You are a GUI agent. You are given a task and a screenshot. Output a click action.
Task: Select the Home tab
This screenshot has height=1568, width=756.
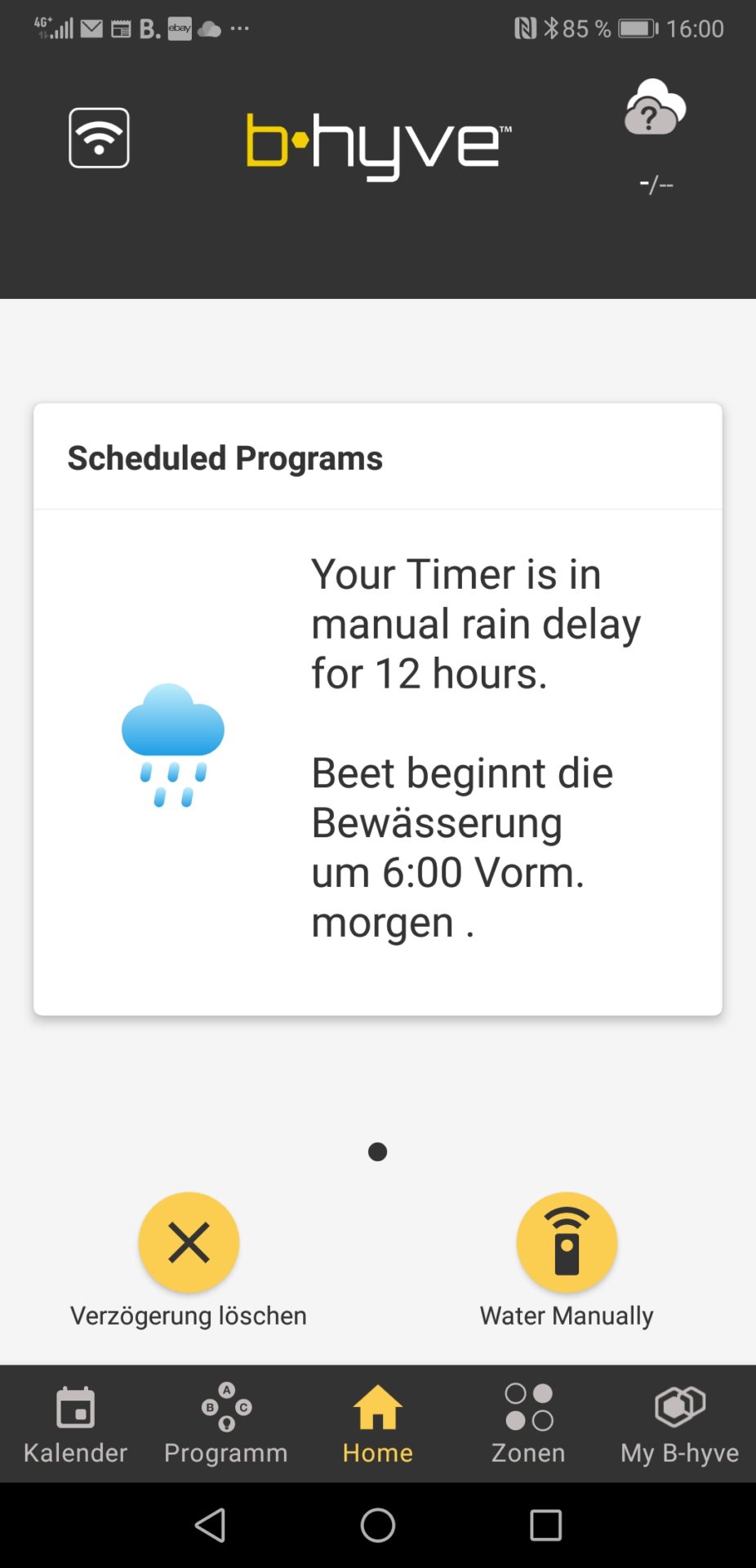[x=378, y=1424]
